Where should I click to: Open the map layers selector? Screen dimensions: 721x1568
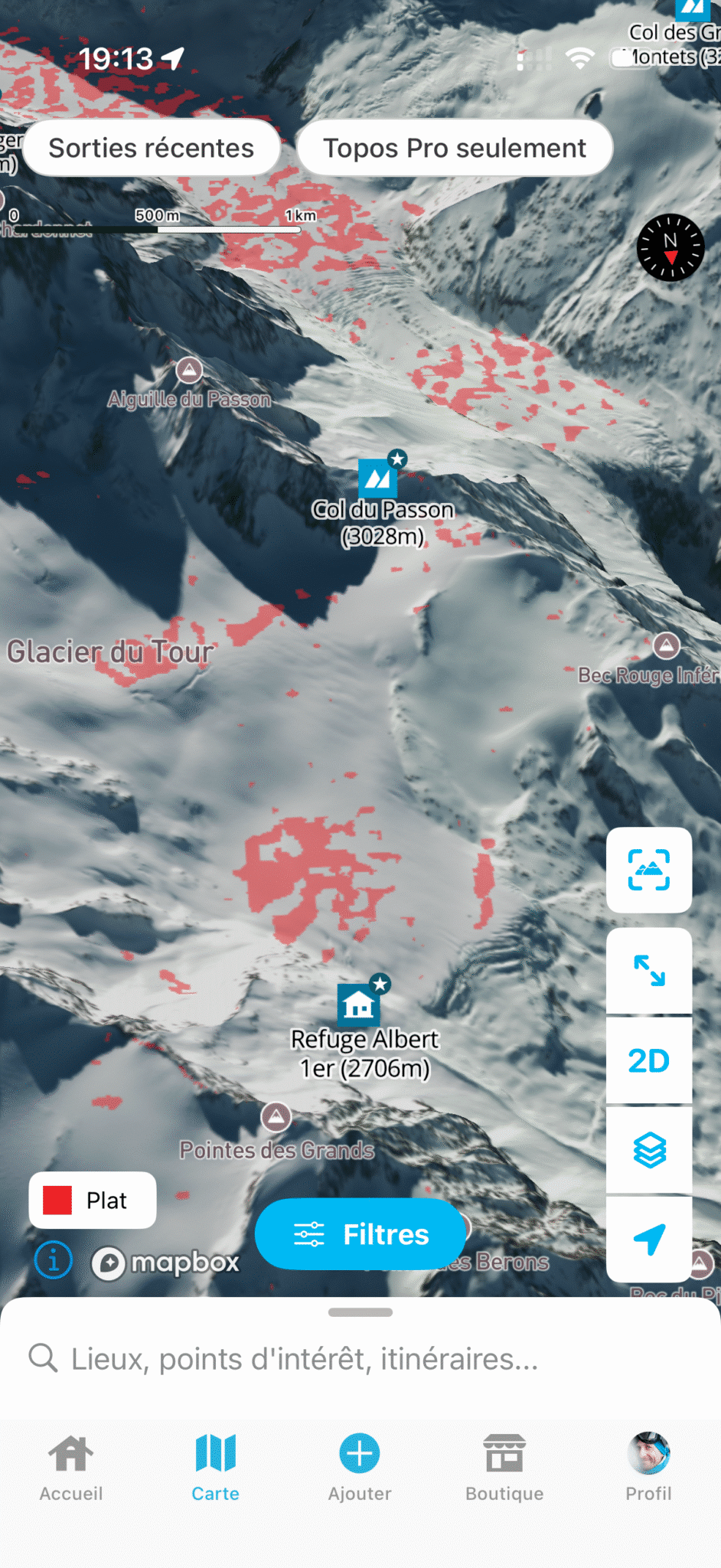click(x=649, y=1150)
